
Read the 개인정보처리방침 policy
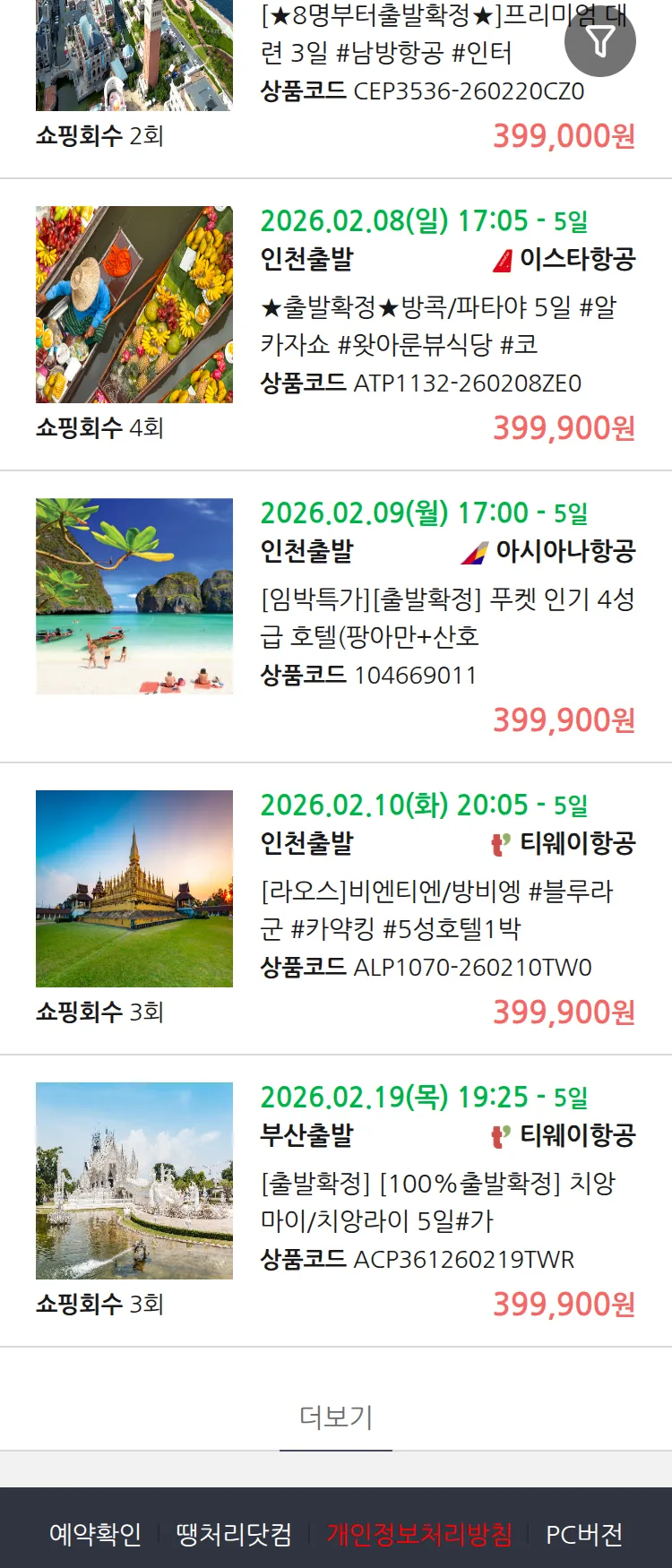tap(419, 1534)
